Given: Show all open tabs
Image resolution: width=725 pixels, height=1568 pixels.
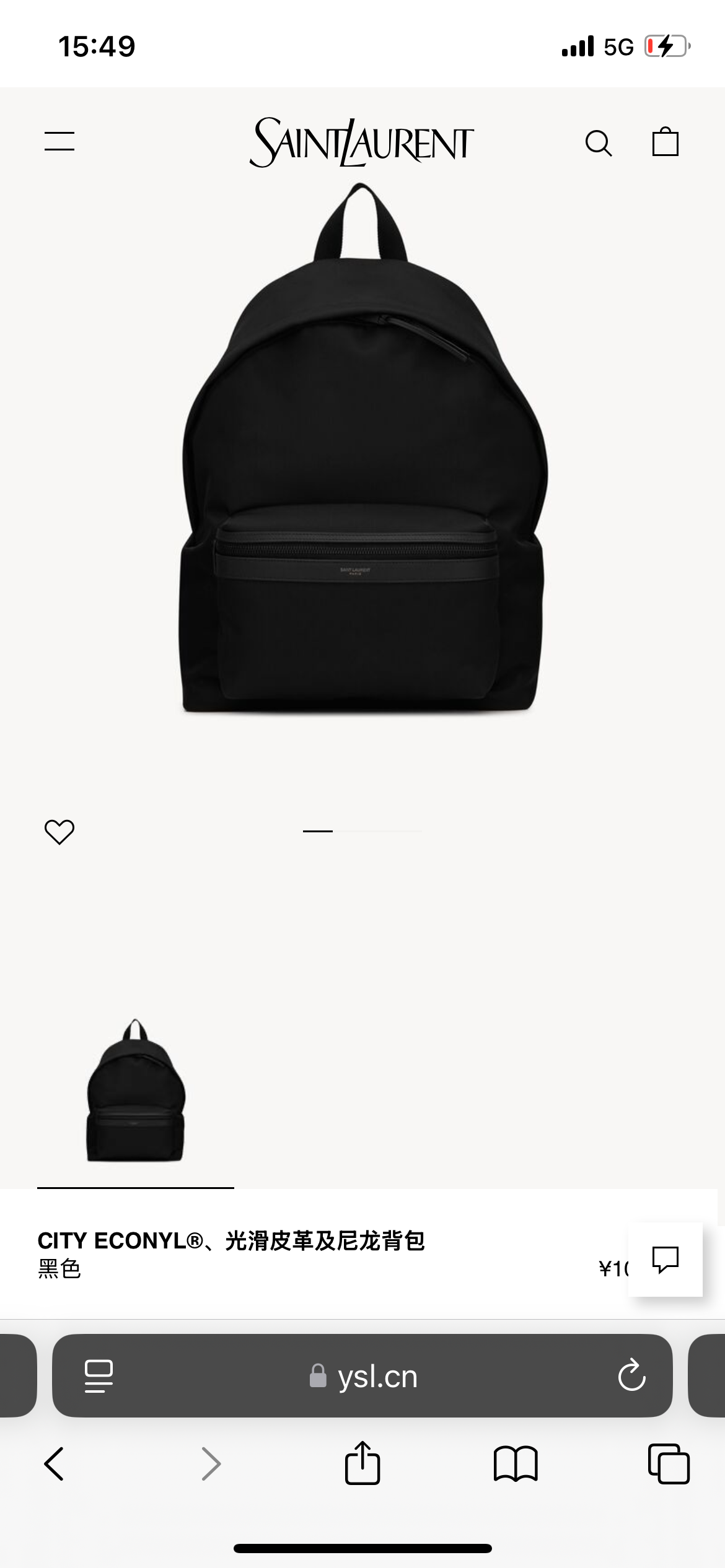Looking at the screenshot, I should click(x=668, y=1464).
